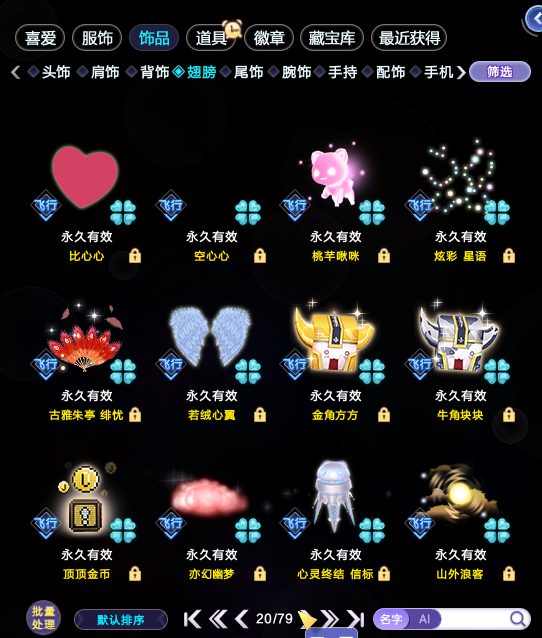Viewport: 542px width, 638px height.
Task: Switch to the 喜爱 tab
Action: pyautogui.click(x=40, y=38)
